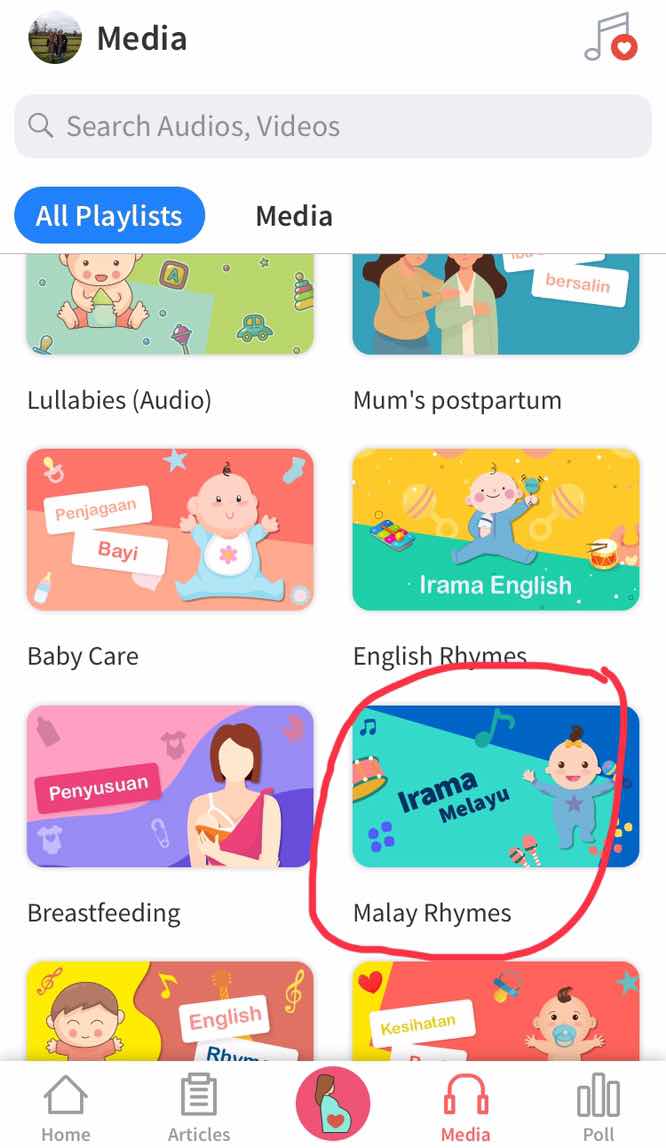Open the favorite music icon
This screenshot has height=1148, width=666.
click(x=610, y=38)
